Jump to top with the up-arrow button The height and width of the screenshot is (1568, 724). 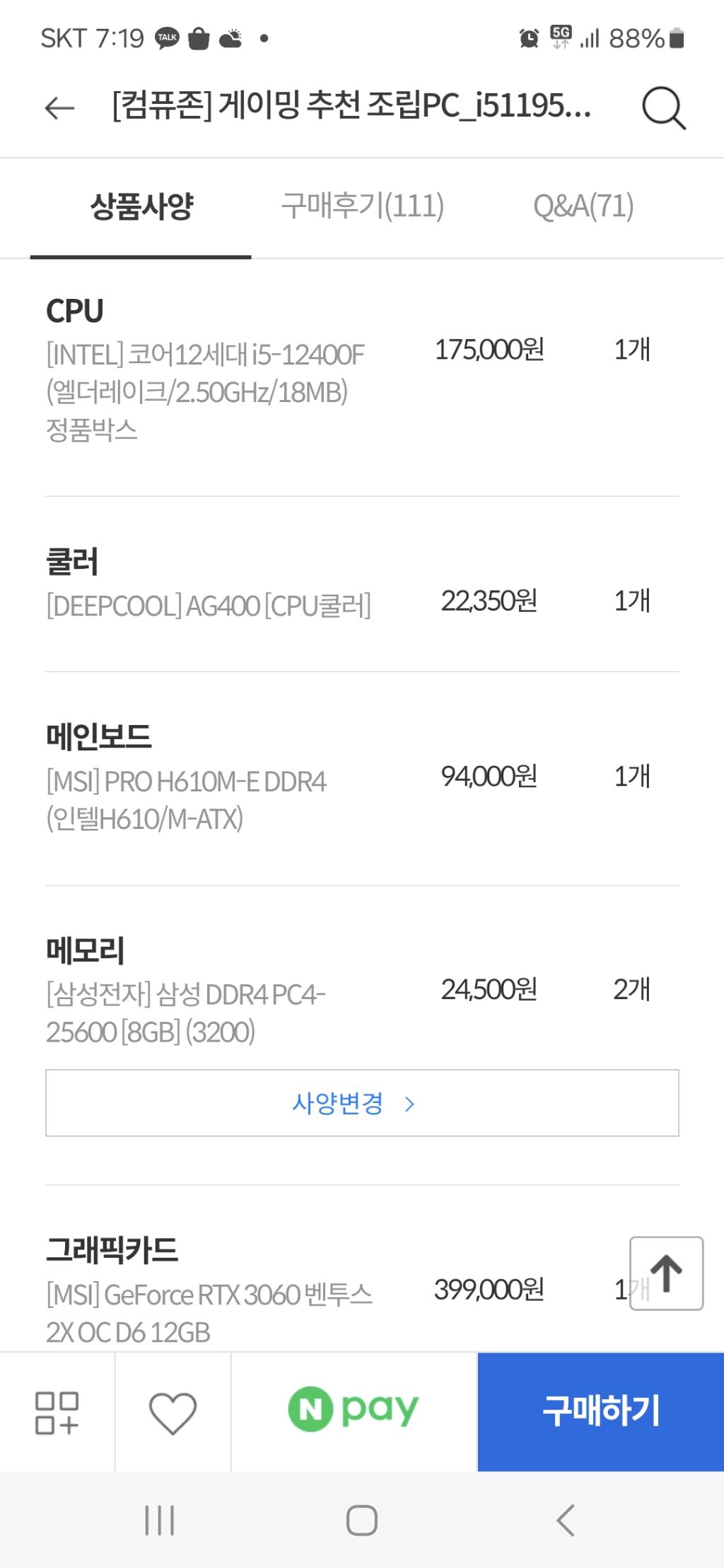(x=666, y=1273)
